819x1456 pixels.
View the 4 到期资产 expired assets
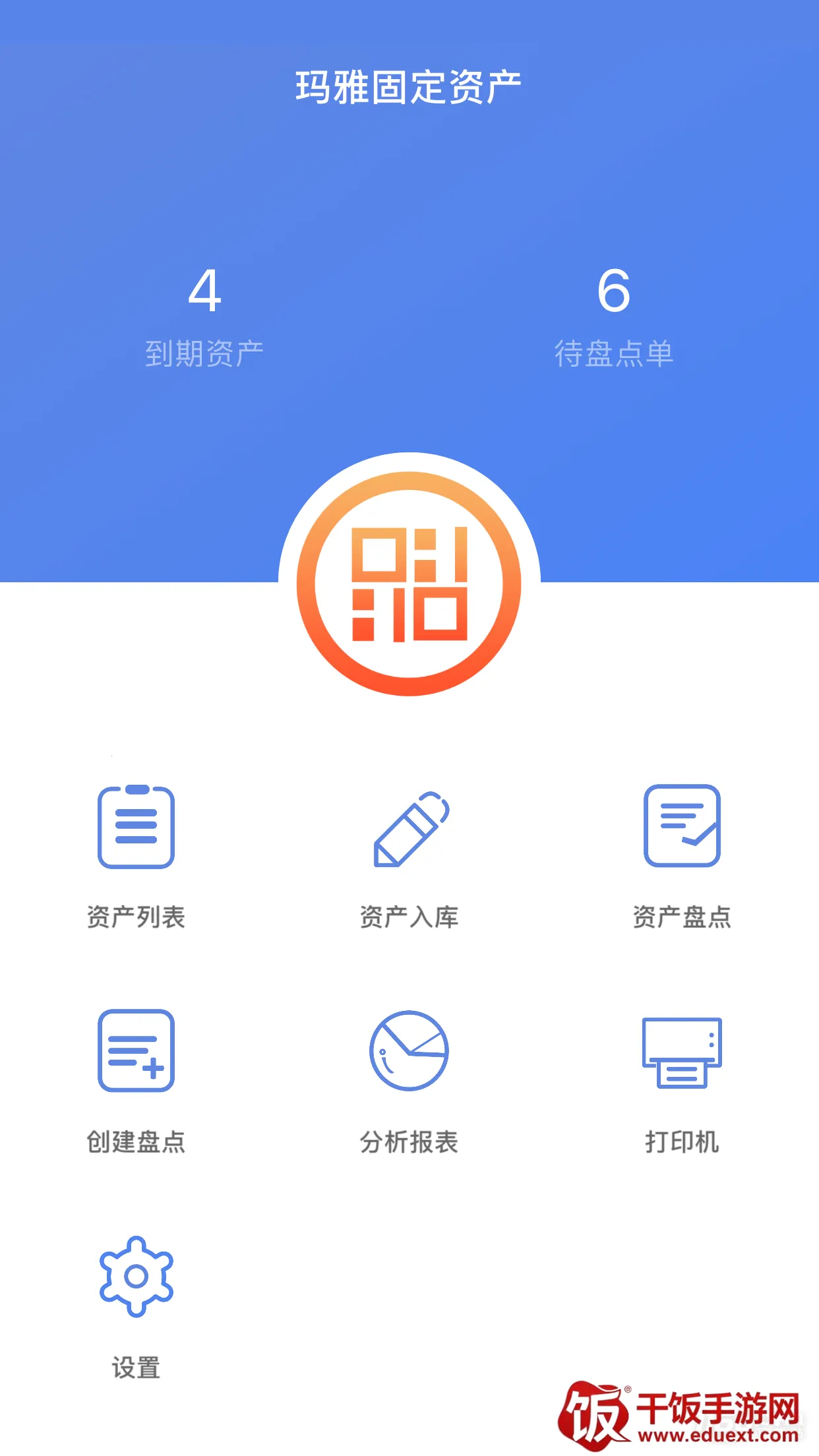click(x=204, y=317)
